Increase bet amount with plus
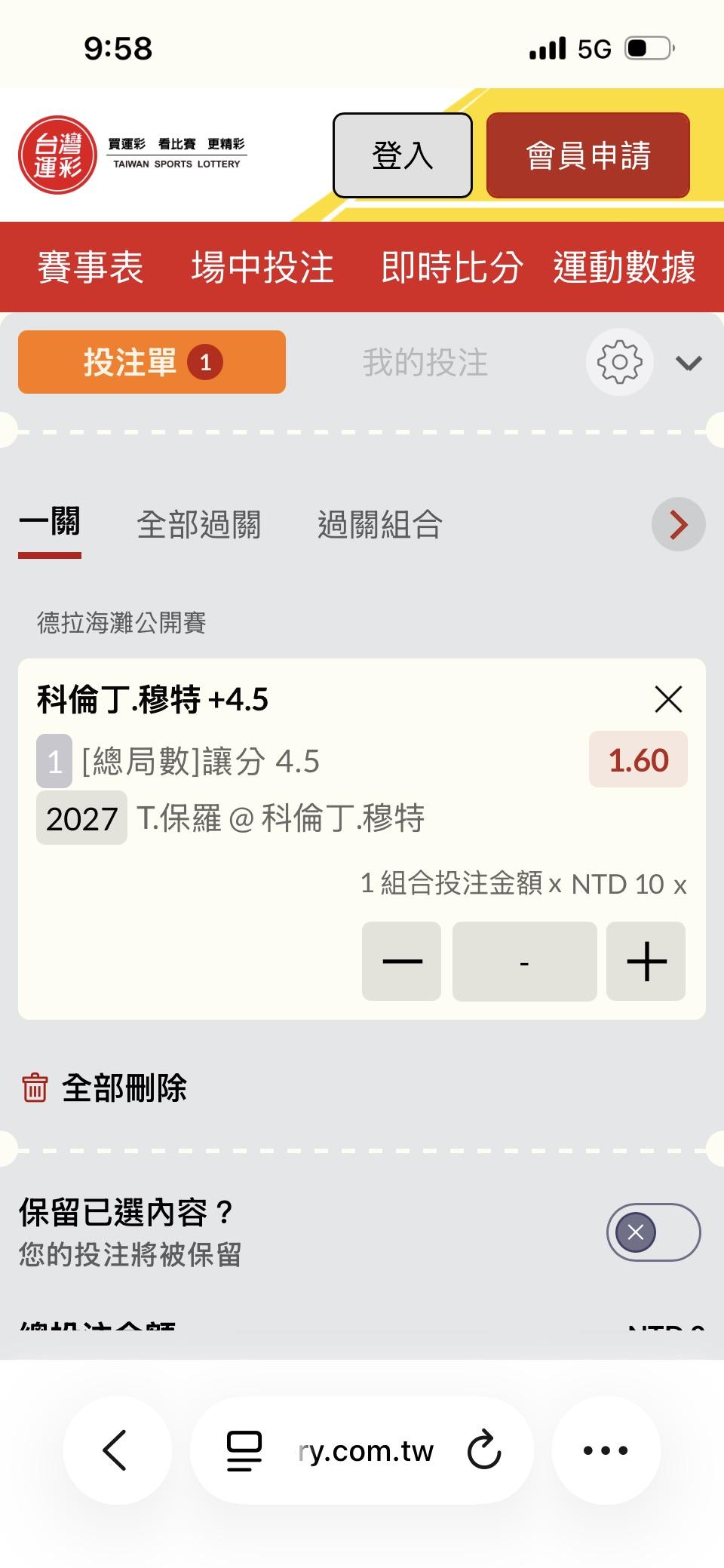 click(x=646, y=961)
